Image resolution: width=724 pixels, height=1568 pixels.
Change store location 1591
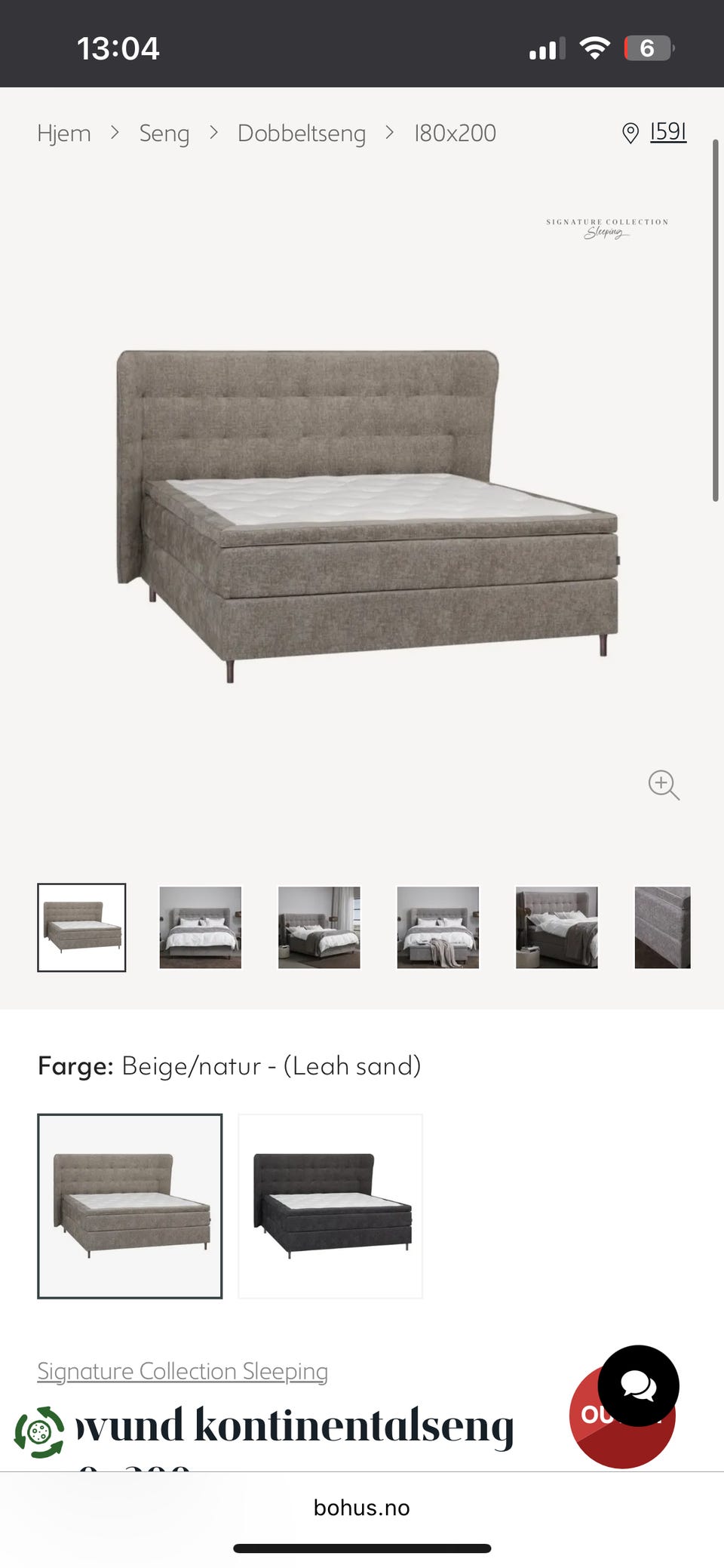coord(655,132)
